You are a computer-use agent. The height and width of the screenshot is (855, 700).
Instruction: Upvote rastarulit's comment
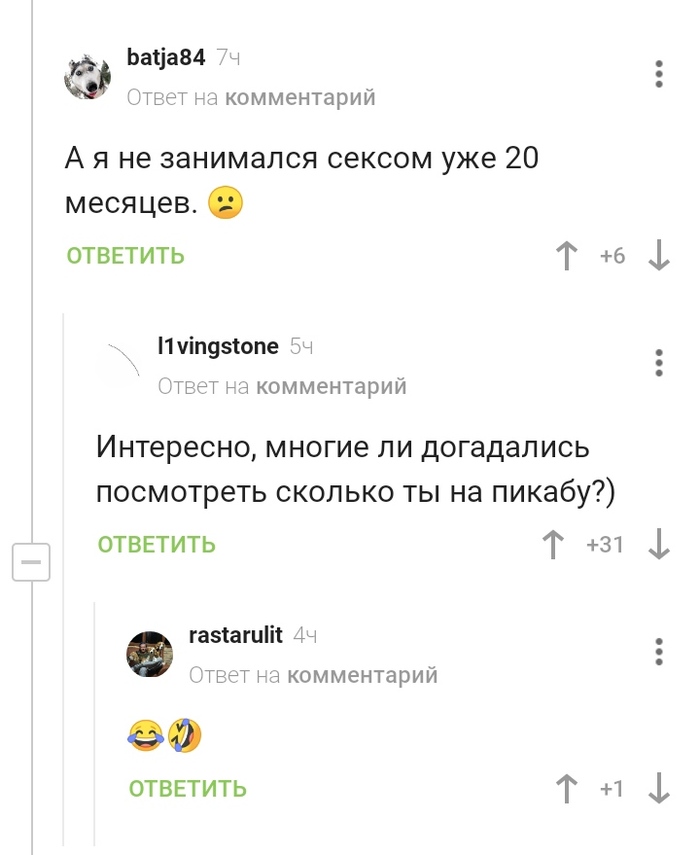[567, 789]
